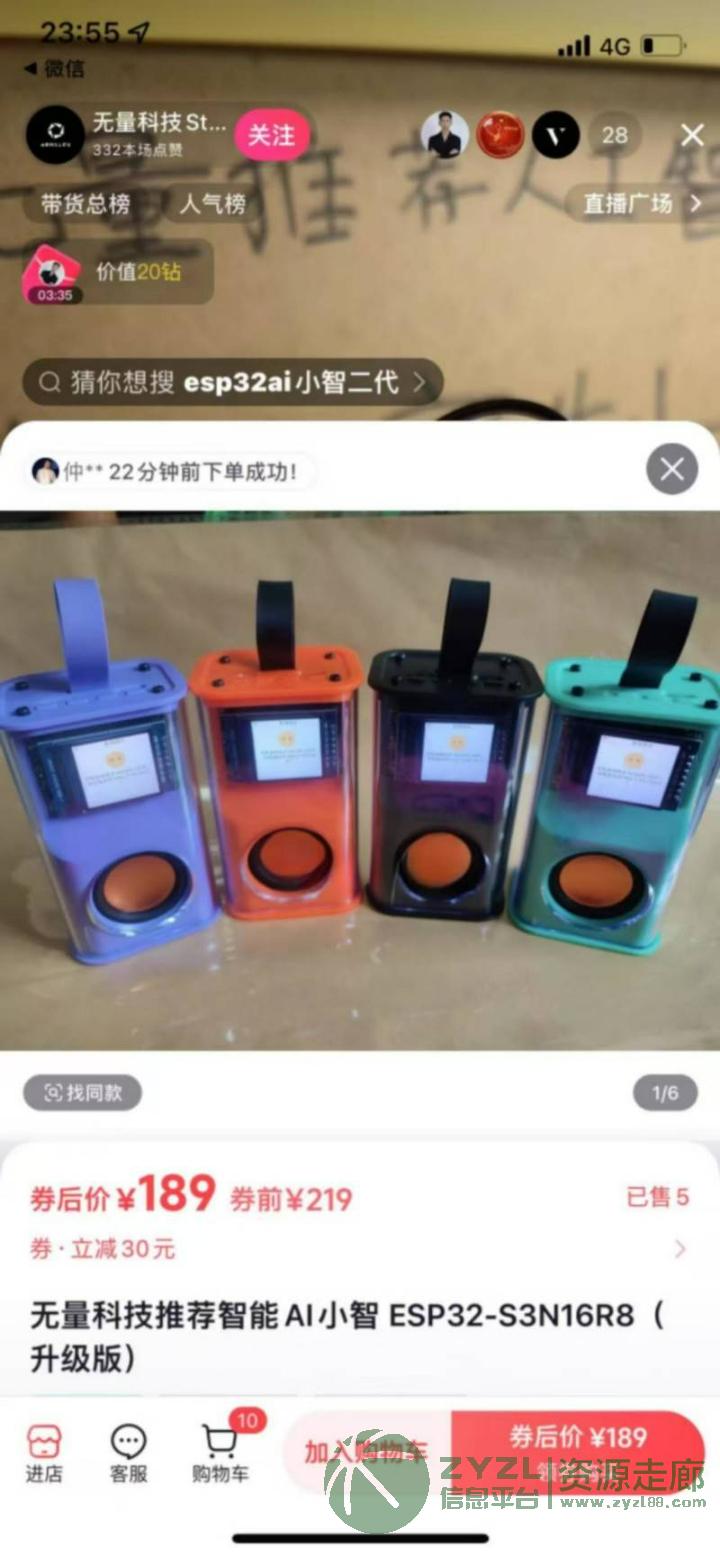Enter the shop via 进店
720x1557 pixels.
pos(43,1453)
